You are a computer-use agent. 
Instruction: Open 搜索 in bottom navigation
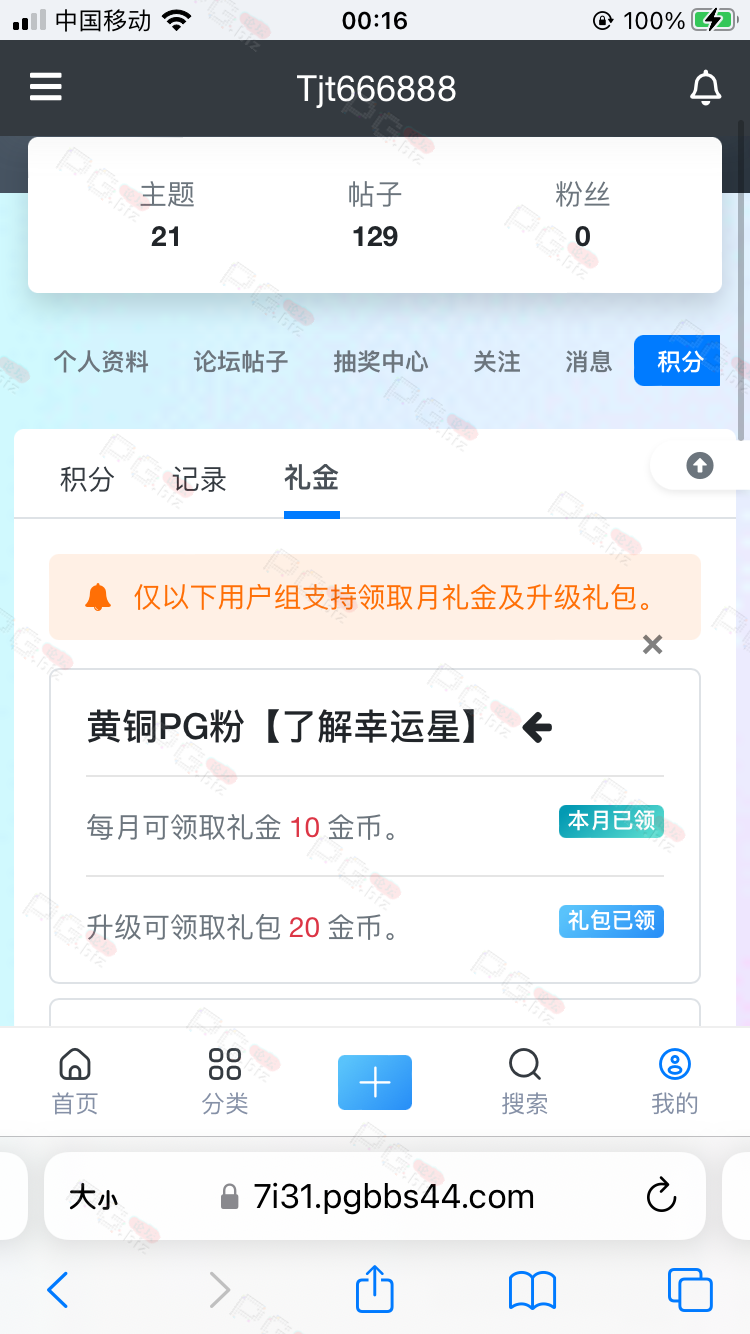[x=524, y=1082]
